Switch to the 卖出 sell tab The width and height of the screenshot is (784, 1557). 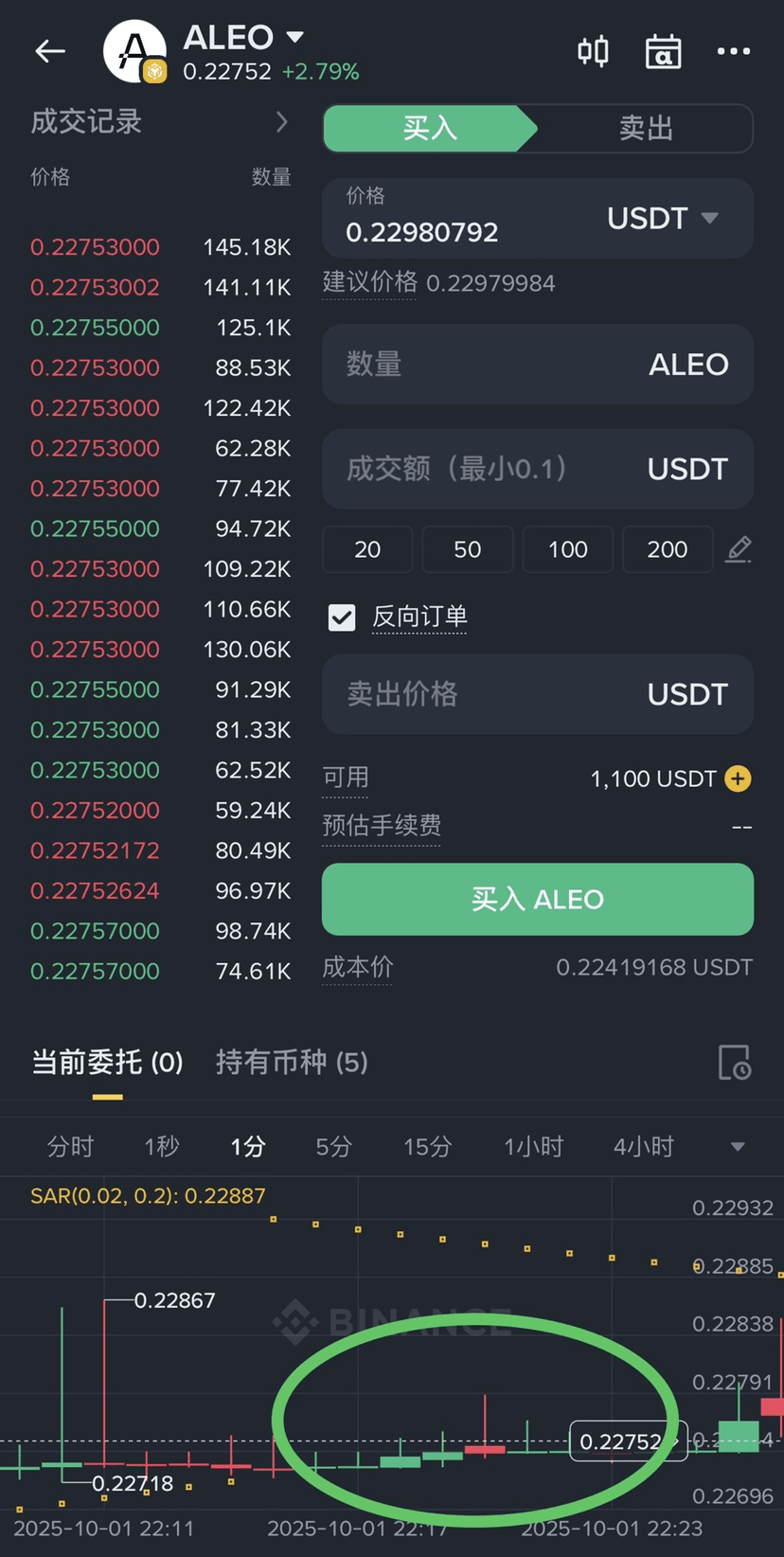[x=646, y=129]
